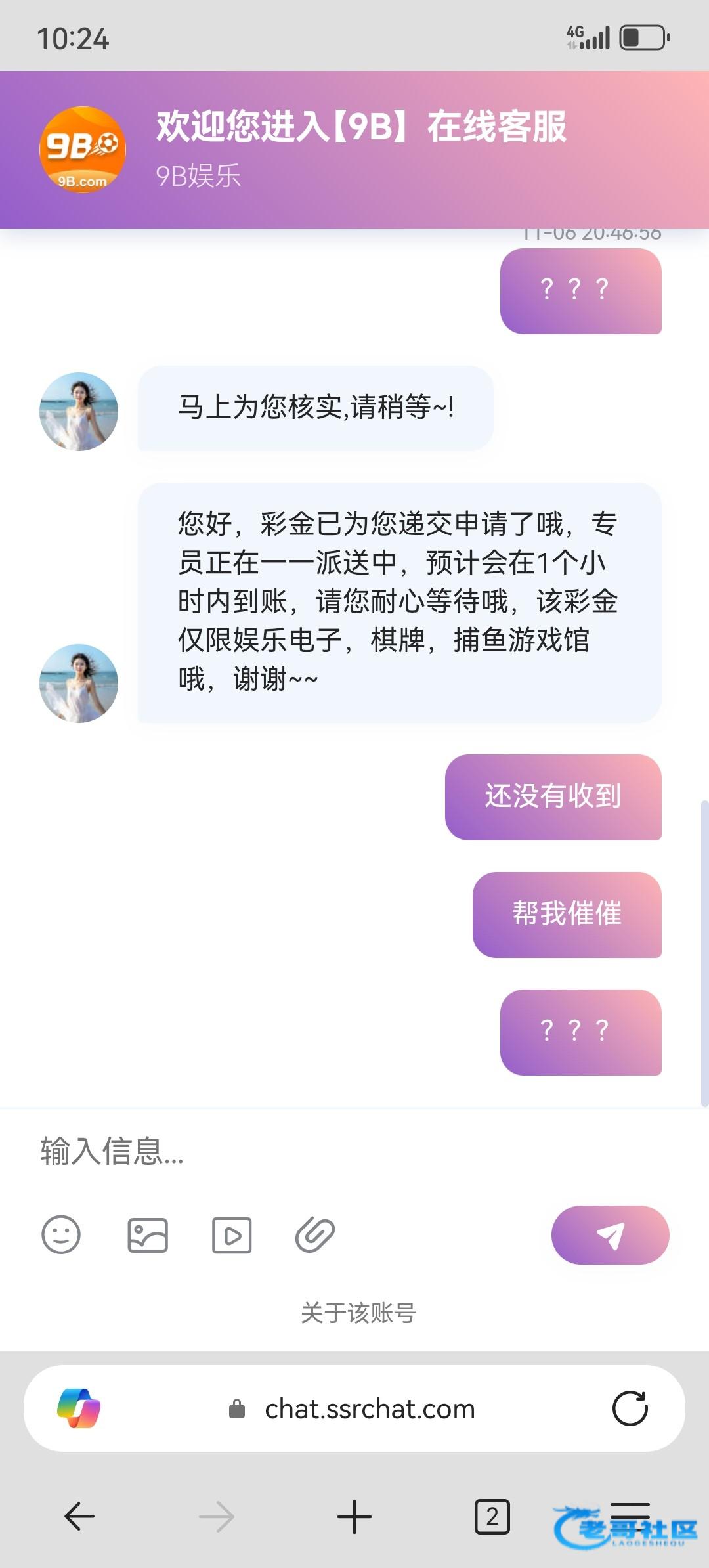Attach a file with the paperclip
Screen dimensions: 709x1568
(315, 1235)
